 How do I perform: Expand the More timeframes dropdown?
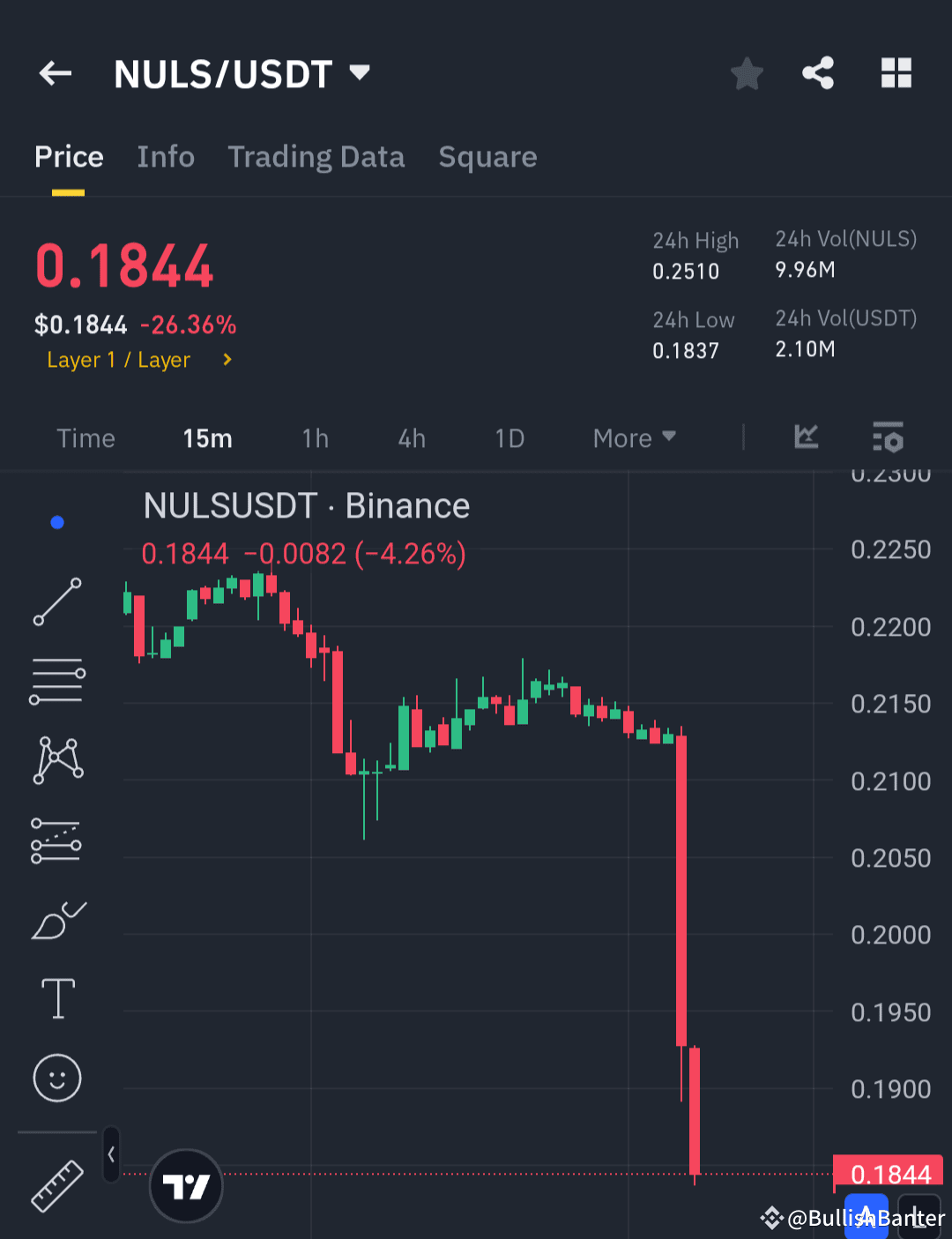(633, 437)
